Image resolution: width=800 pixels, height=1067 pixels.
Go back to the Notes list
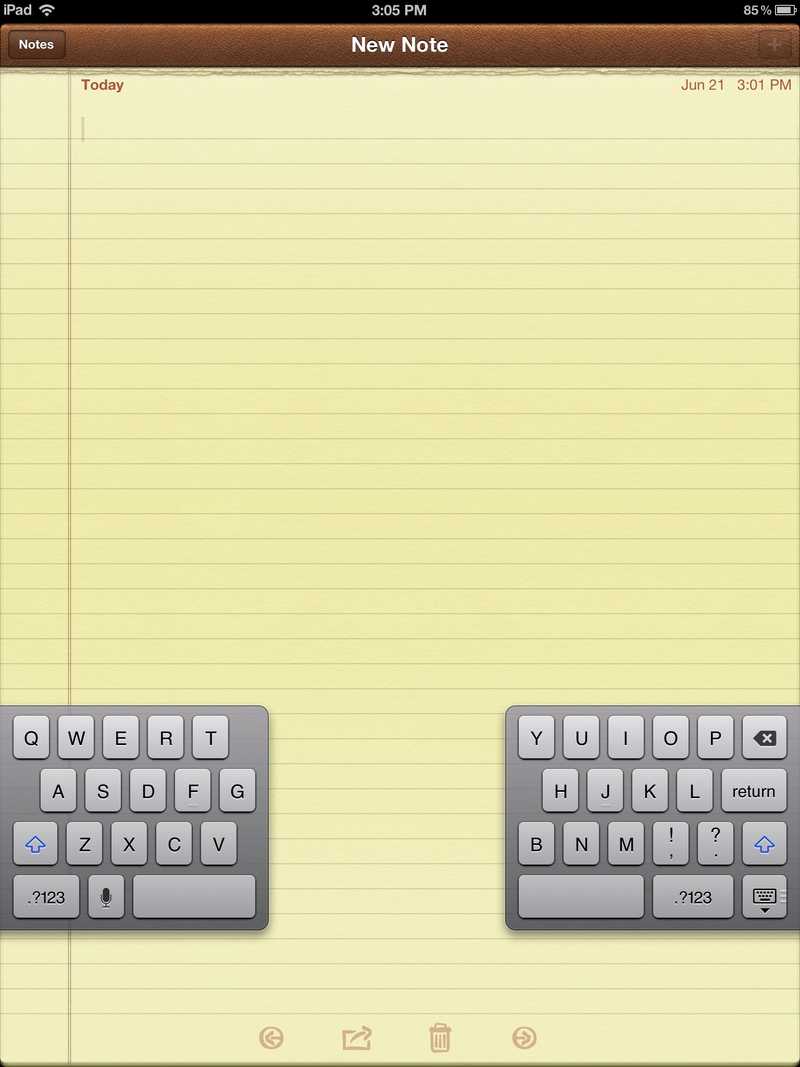click(x=36, y=45)
